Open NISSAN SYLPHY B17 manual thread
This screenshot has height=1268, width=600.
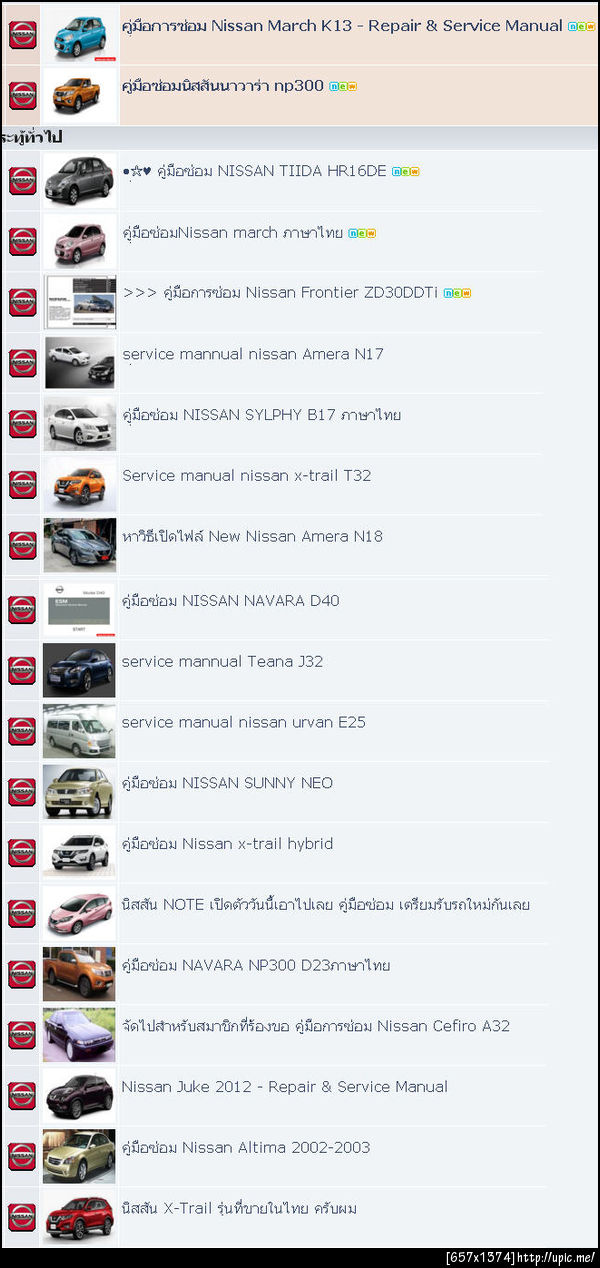click(261, 415)
